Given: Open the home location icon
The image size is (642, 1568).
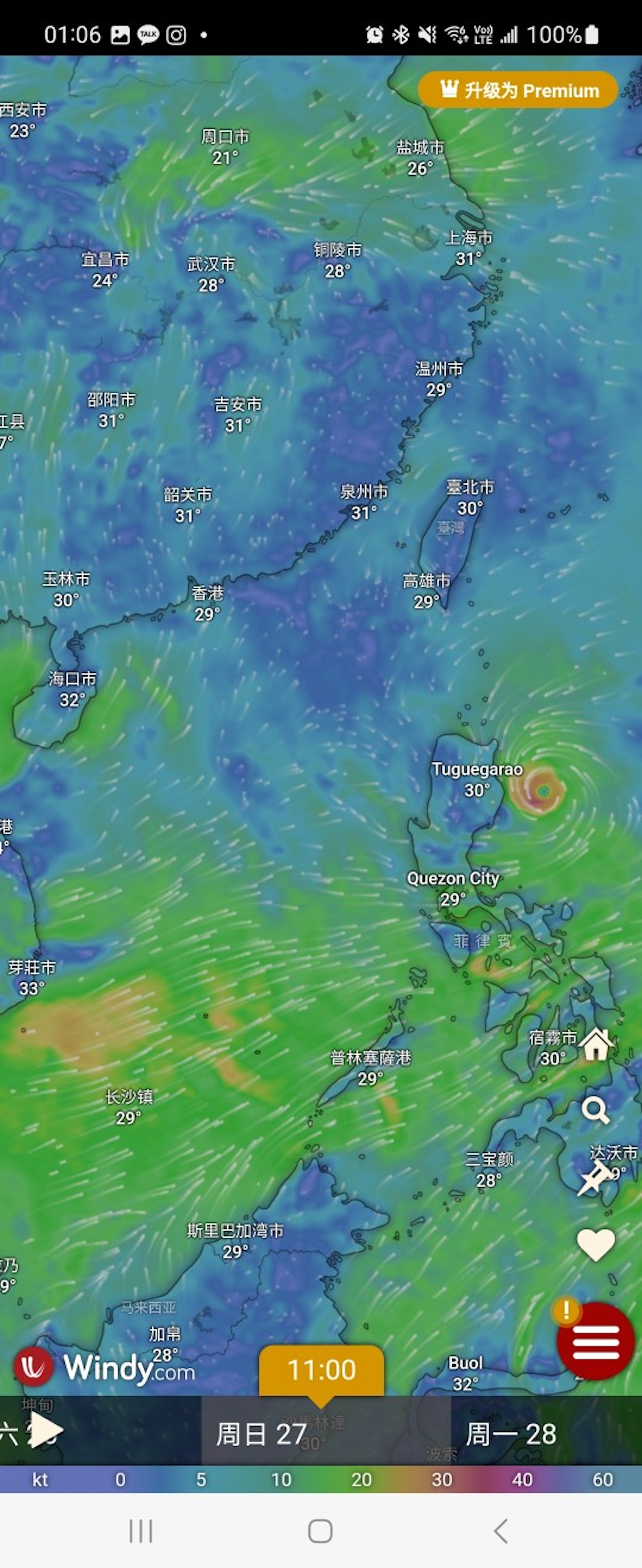Looking at the screenshot, I should 596,1044.
